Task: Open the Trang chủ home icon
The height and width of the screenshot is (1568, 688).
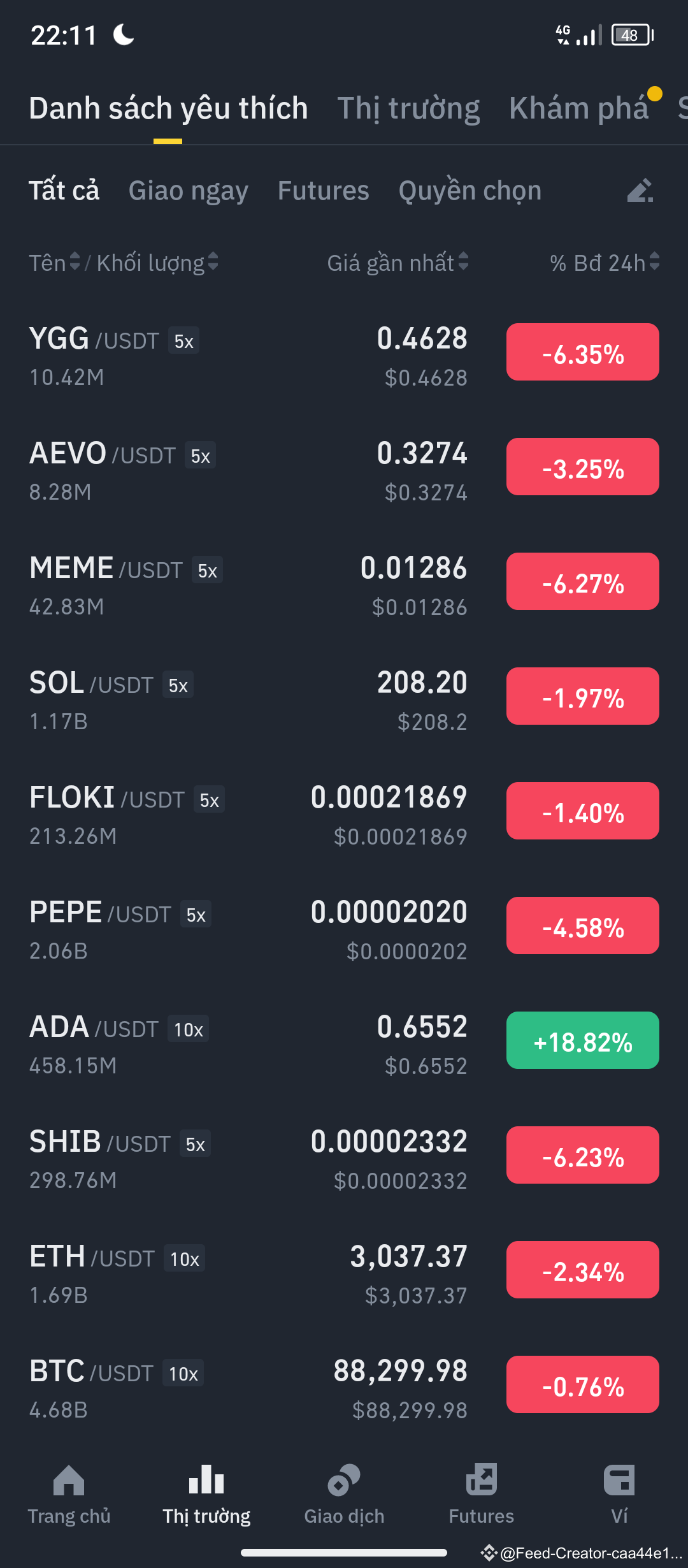Action: pyautogui.click(x=69, y=1479)
